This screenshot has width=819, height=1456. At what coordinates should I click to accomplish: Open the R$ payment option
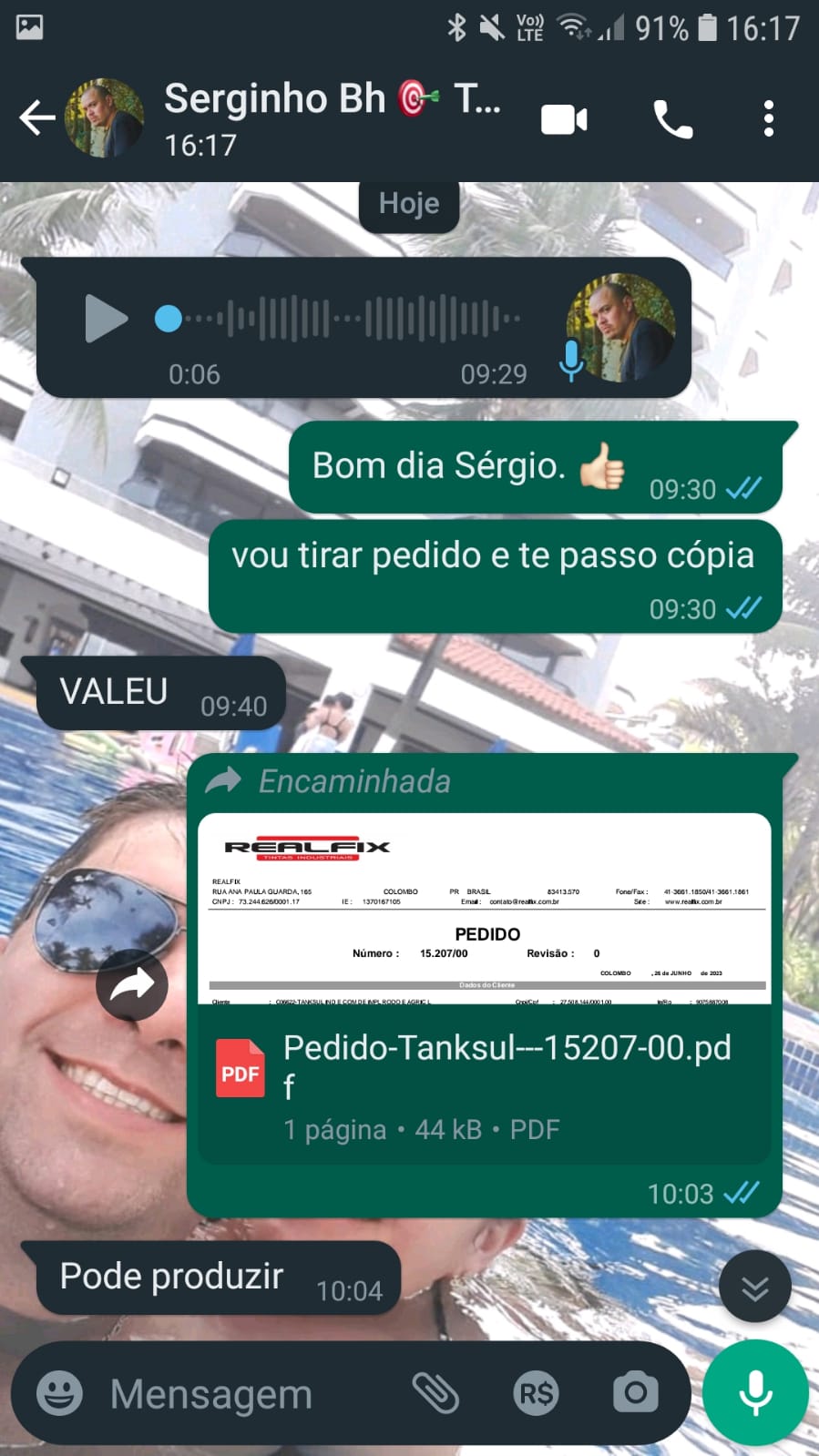pos(537,1393)
